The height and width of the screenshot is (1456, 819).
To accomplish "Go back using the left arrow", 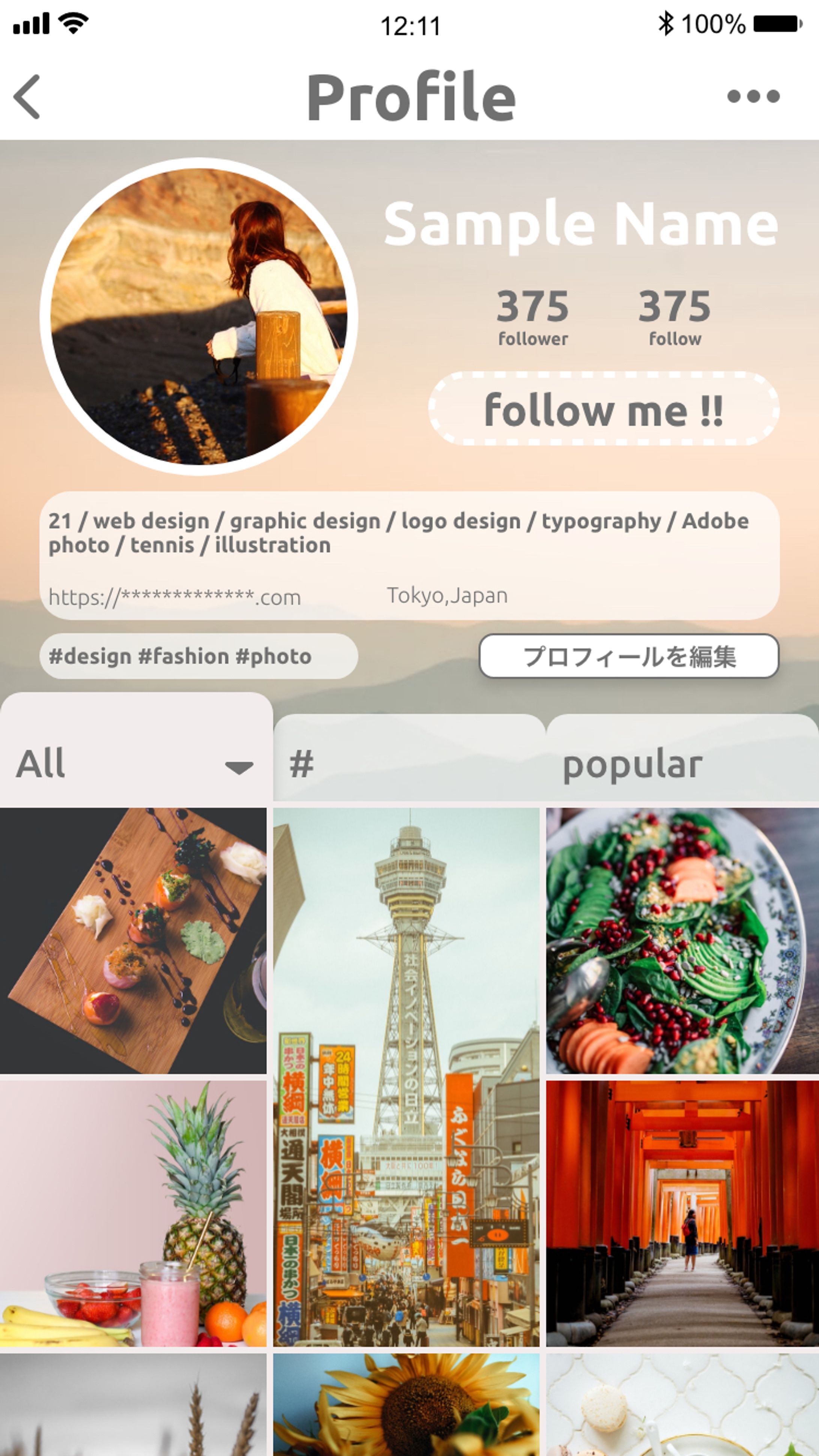I will click(27, 97).
